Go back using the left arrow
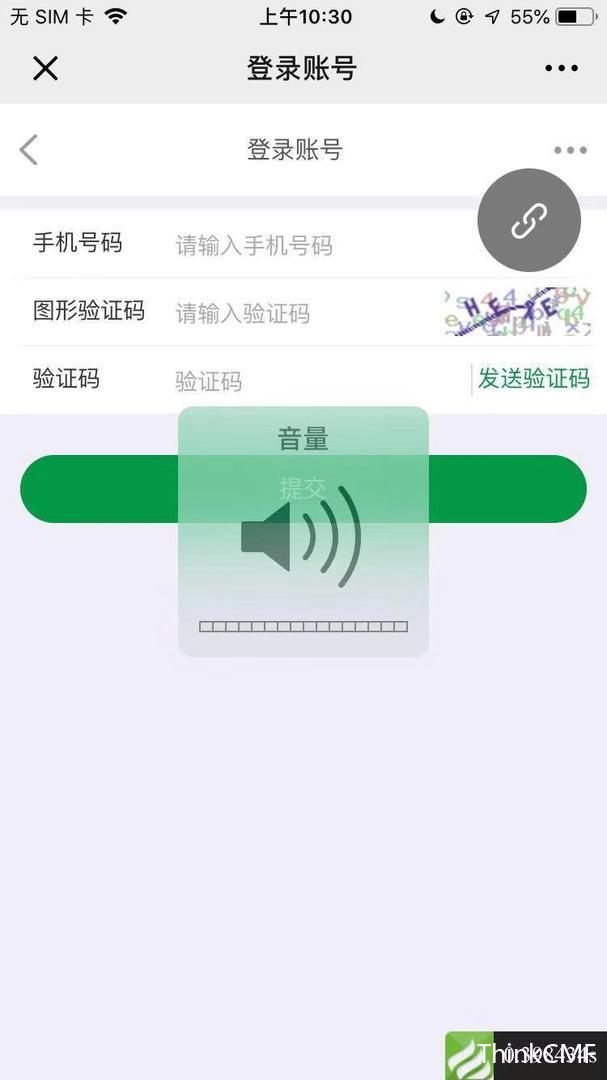Image resolution: width=607 pixels, height=1080 pixels. tap(29, 150)
